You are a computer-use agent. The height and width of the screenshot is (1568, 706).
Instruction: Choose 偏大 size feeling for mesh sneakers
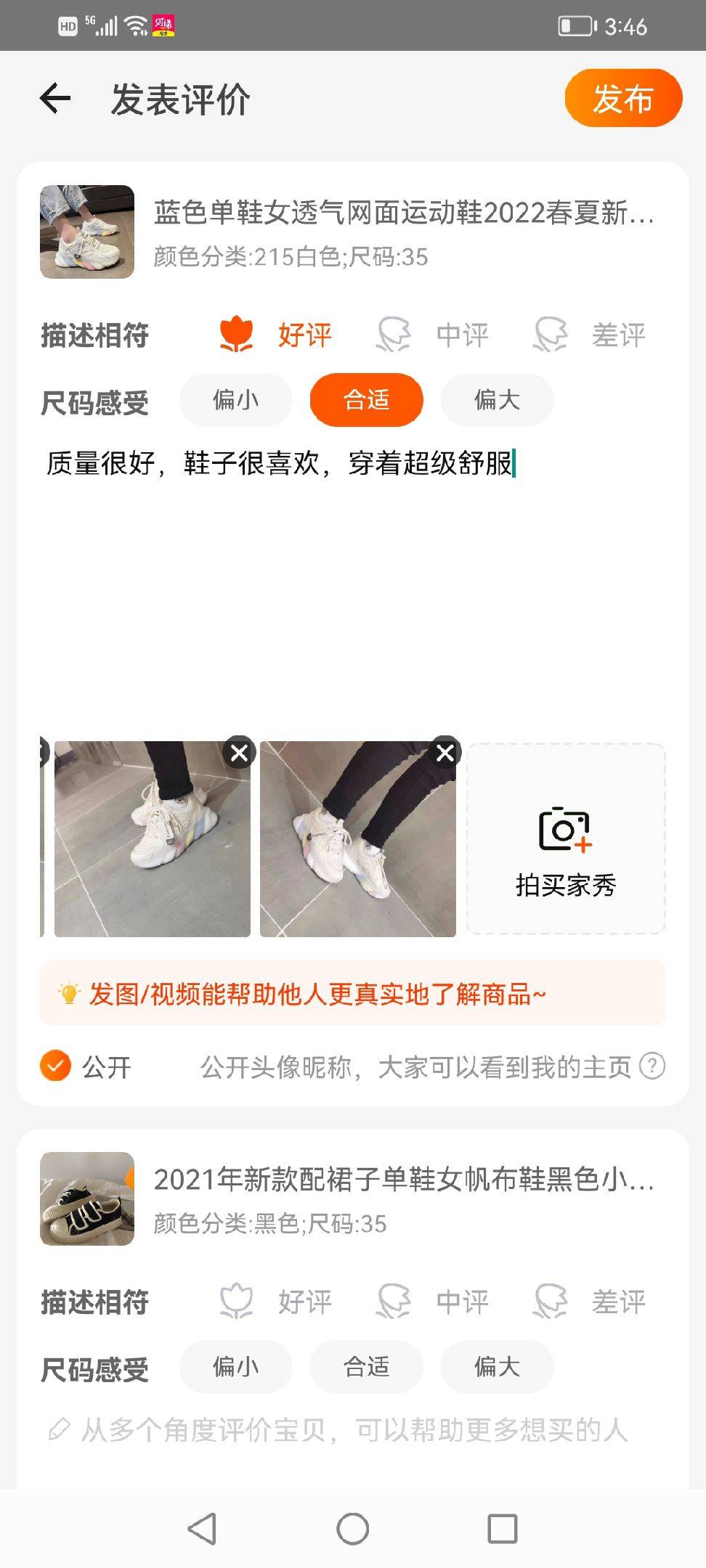(497, 400)
